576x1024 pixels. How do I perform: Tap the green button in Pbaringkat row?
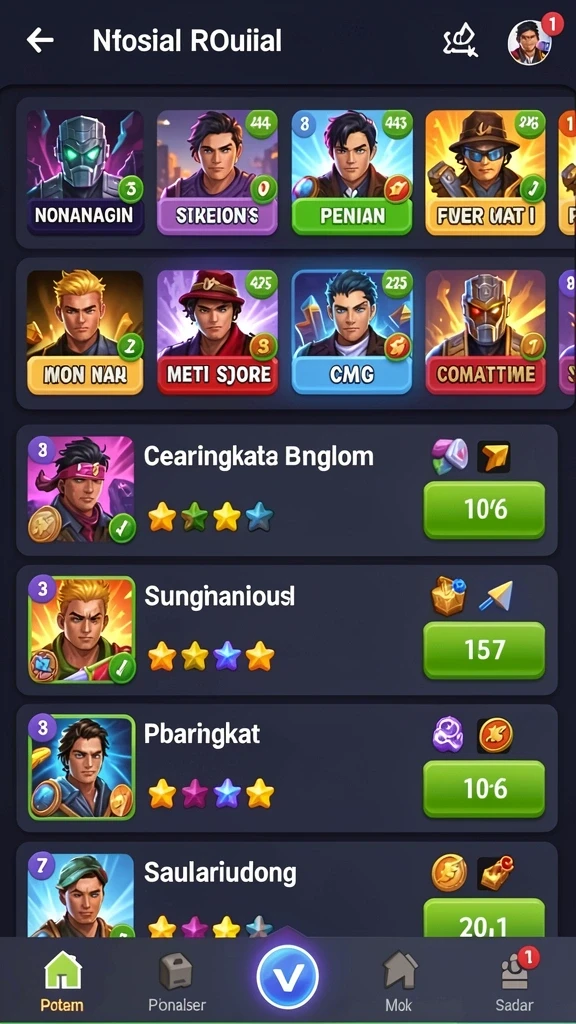(484, 790)
